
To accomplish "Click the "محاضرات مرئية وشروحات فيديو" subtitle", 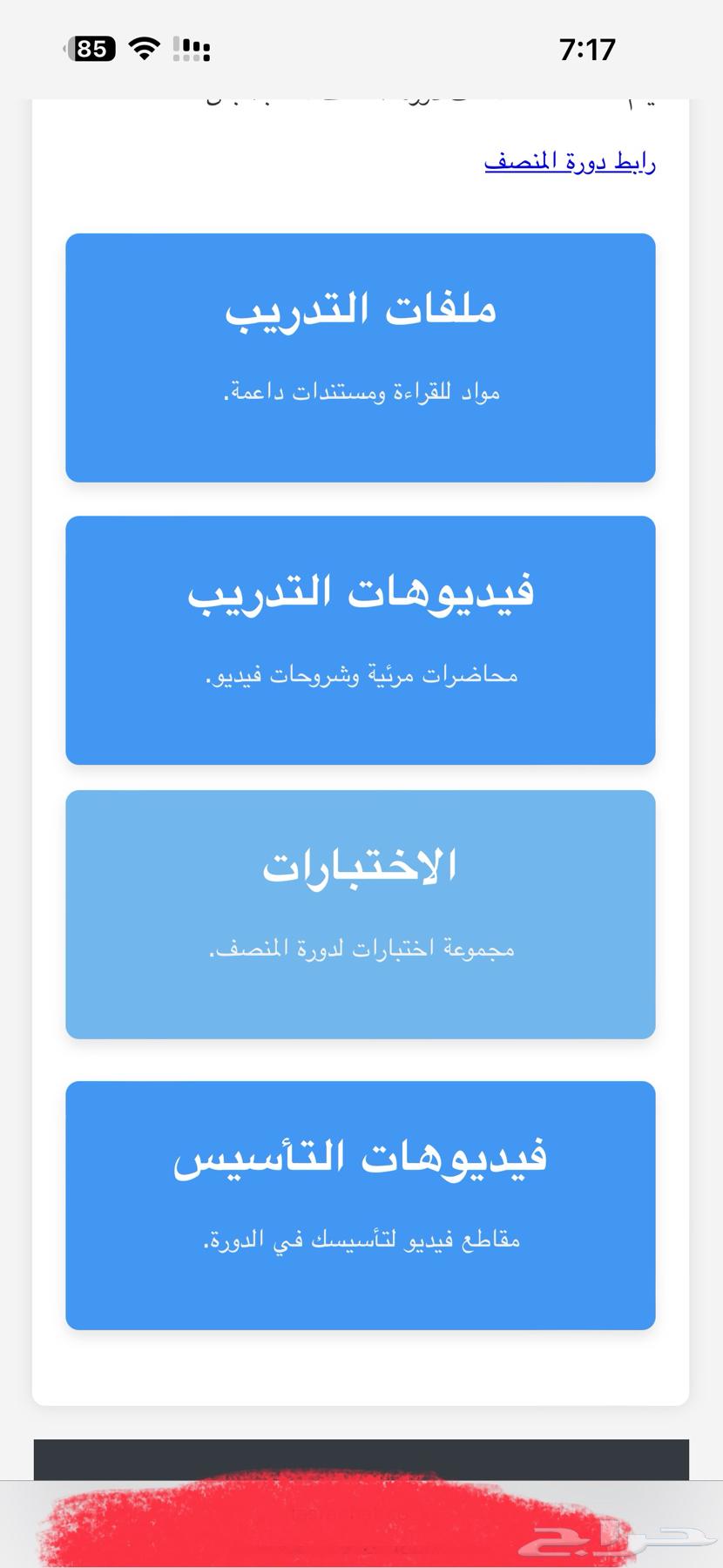I will coord(360,673).
